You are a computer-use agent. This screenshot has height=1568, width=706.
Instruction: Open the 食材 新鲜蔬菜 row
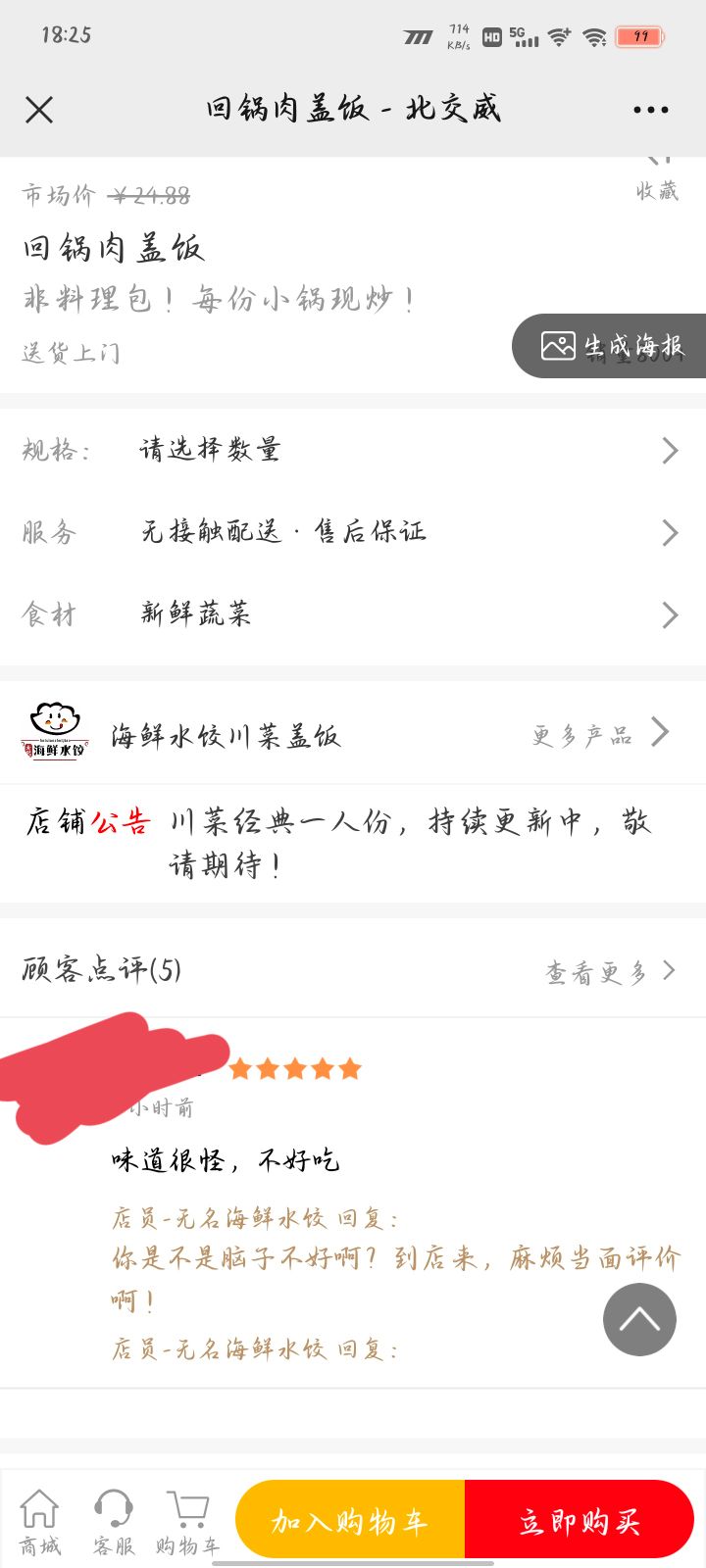click(353, 614)
